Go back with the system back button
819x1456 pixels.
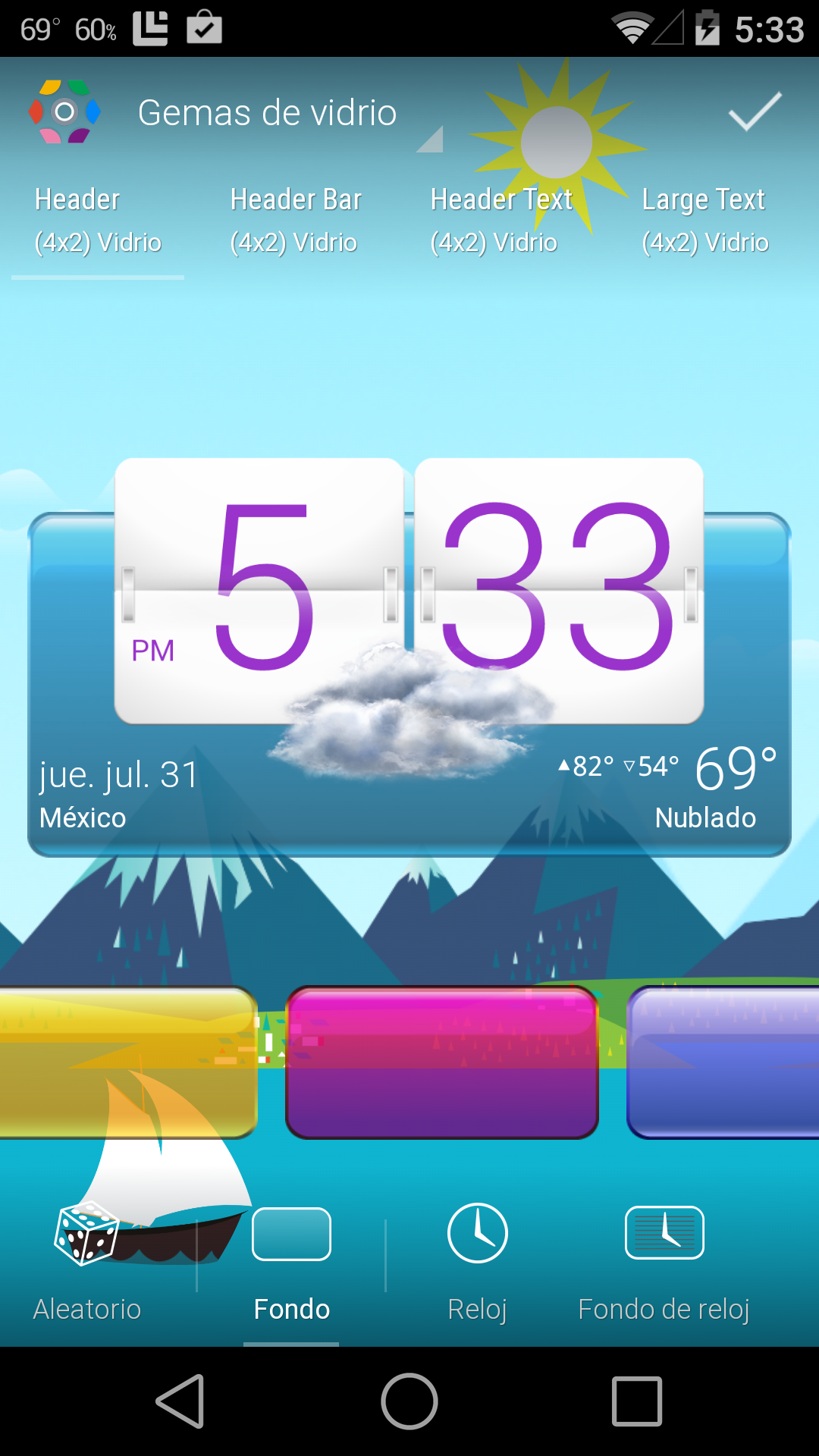pos(180,1401)
